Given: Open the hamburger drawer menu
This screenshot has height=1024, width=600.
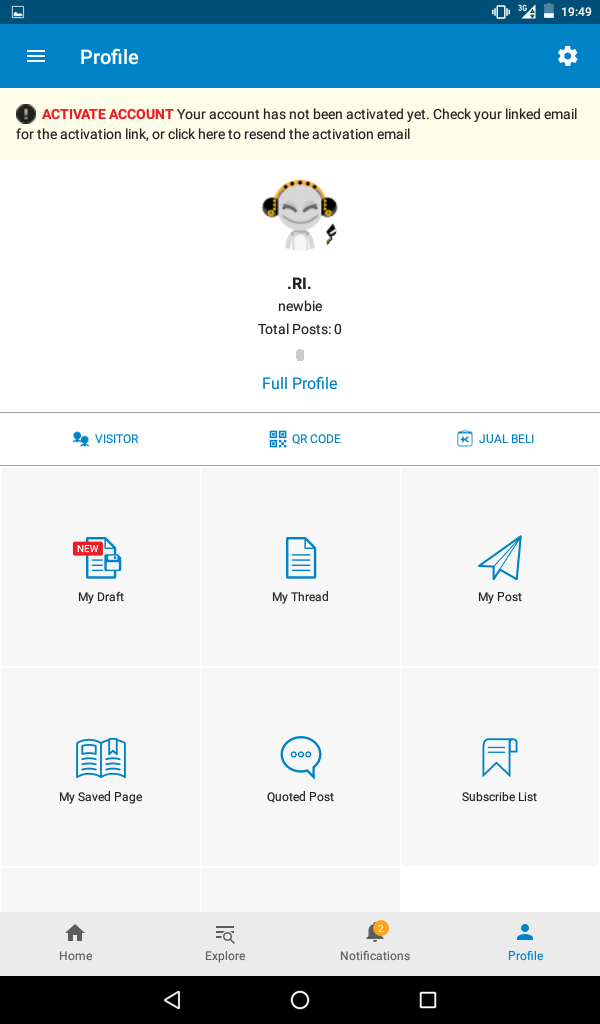Looking at the screenshot, I should point(36,57).
